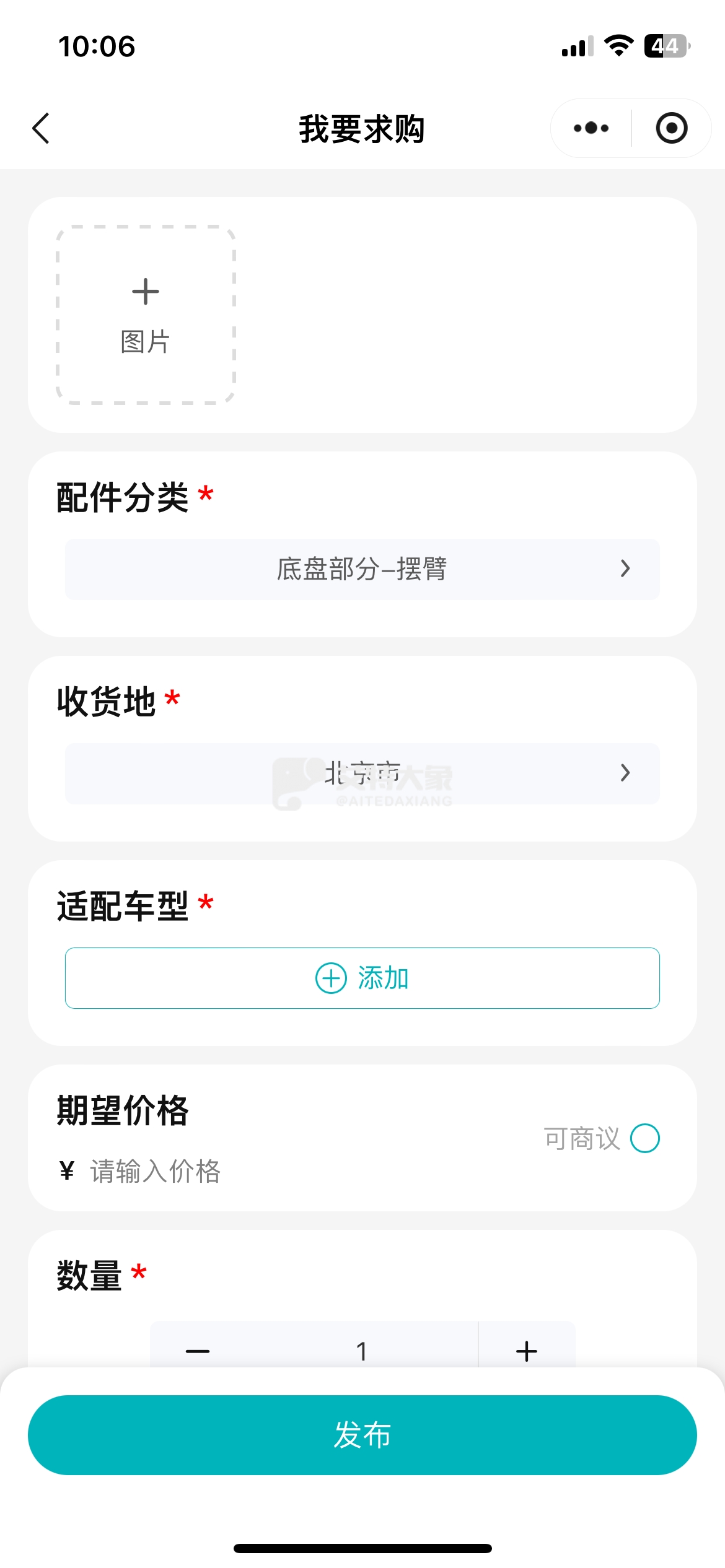Go back from the 我要求购 page
This screenshot has width=725, height=1568.
41,129
